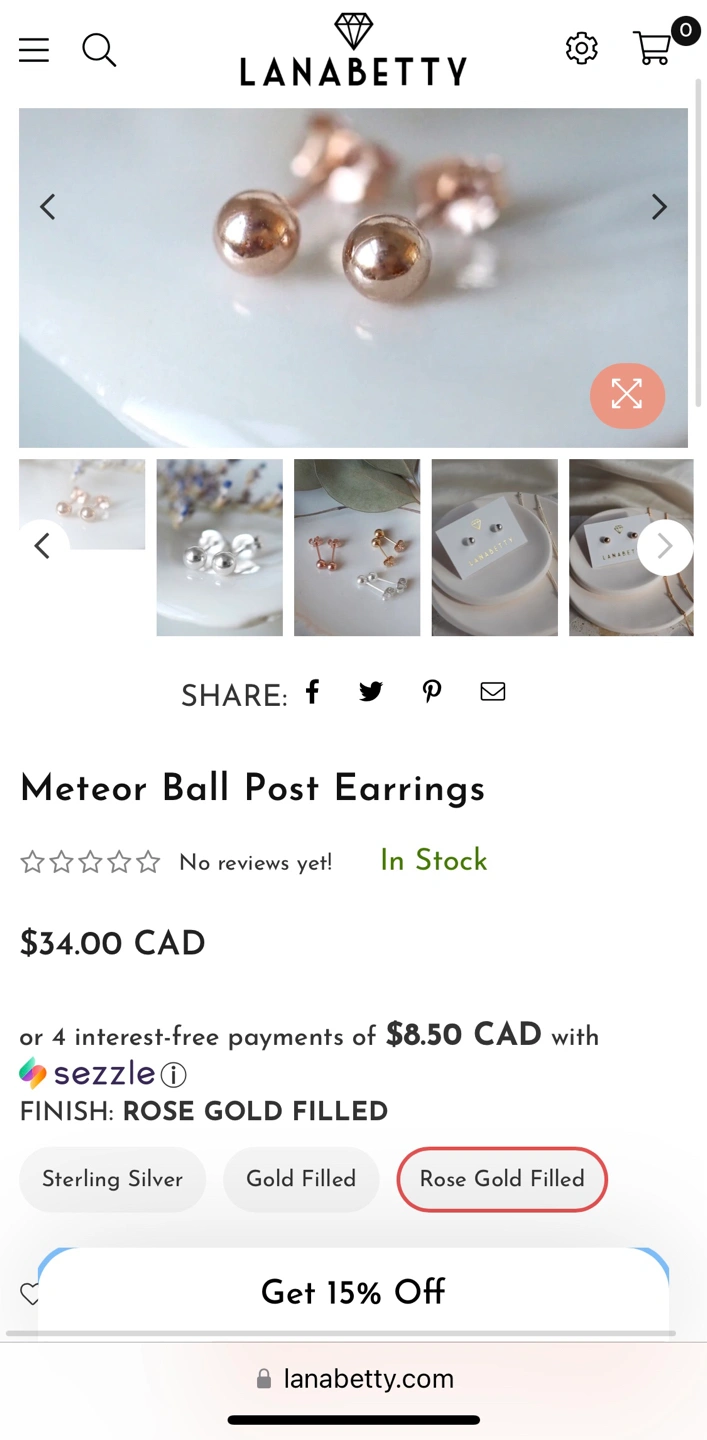The height and width of the screenshot is (1440, 707).
Task: Add earrings to wishlist heart
Action: click(29, 1294)
